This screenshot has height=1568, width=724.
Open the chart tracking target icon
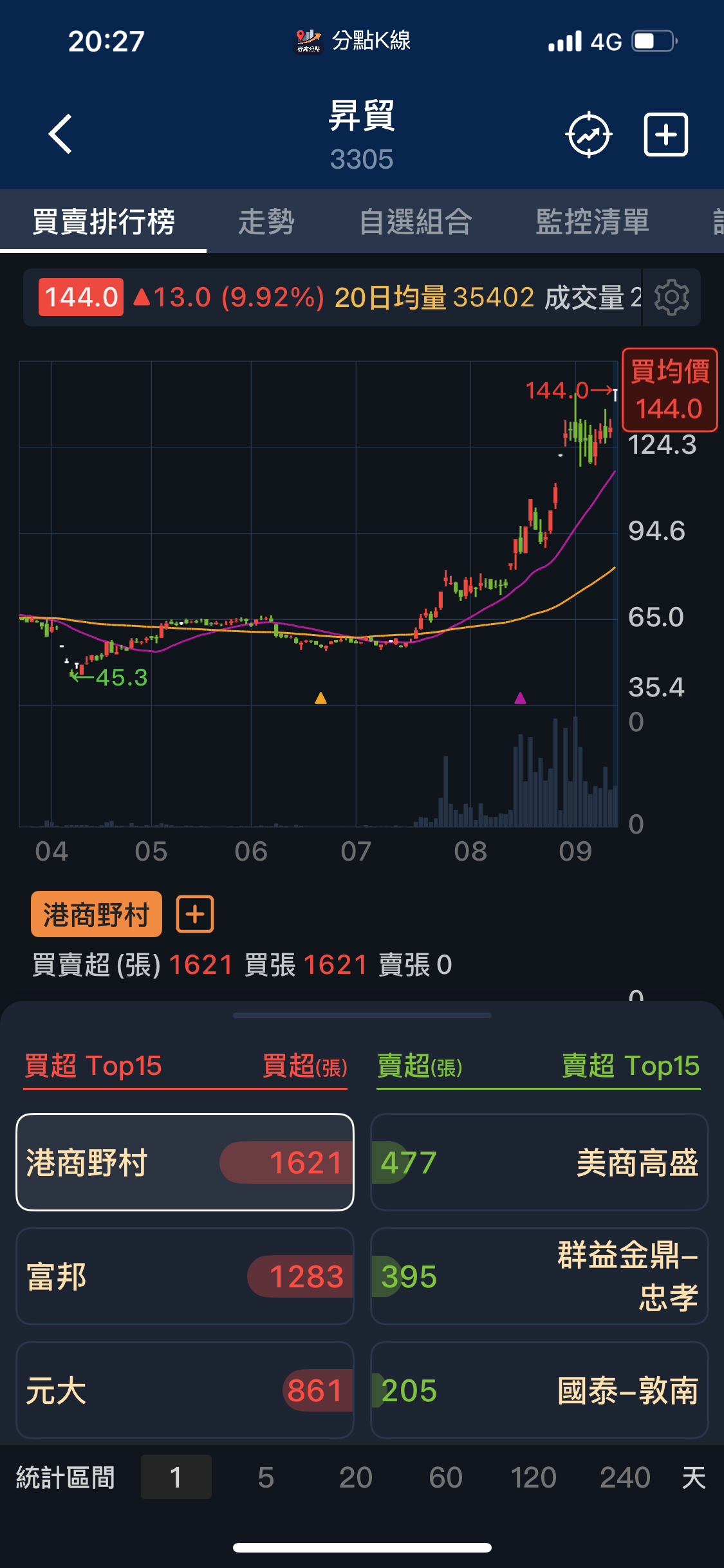click(588, 135)
